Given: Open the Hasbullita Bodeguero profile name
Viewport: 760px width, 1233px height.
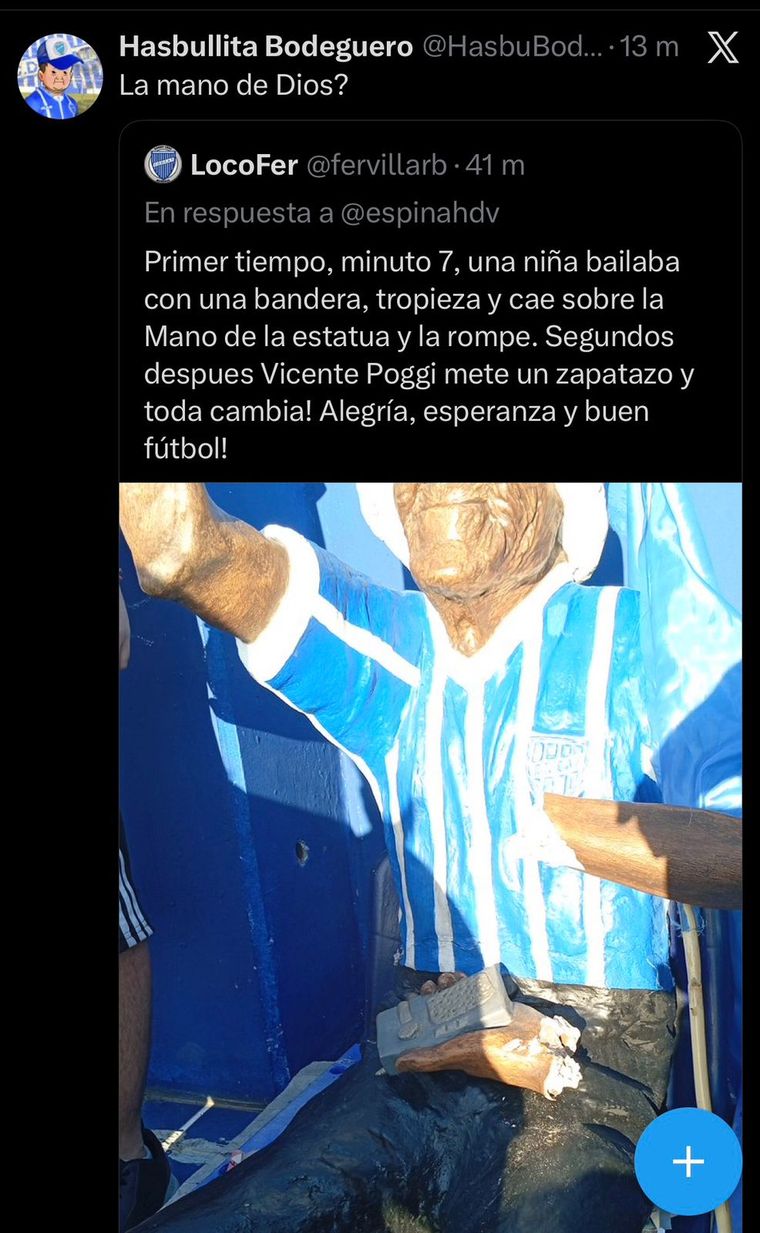Looking at the screenshot, I should click(x=265, y=46).
